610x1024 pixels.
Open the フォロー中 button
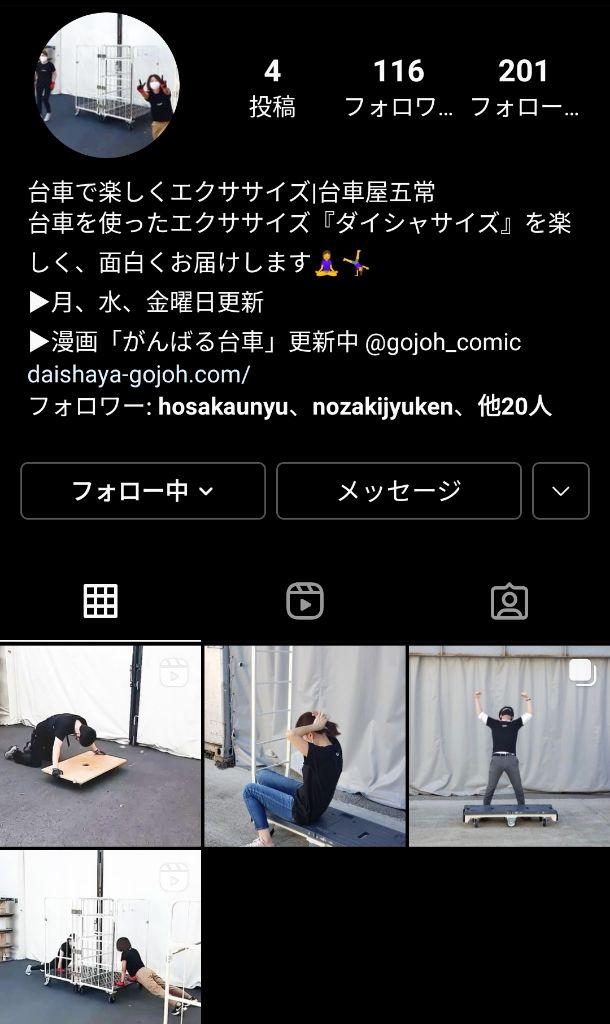142,491
